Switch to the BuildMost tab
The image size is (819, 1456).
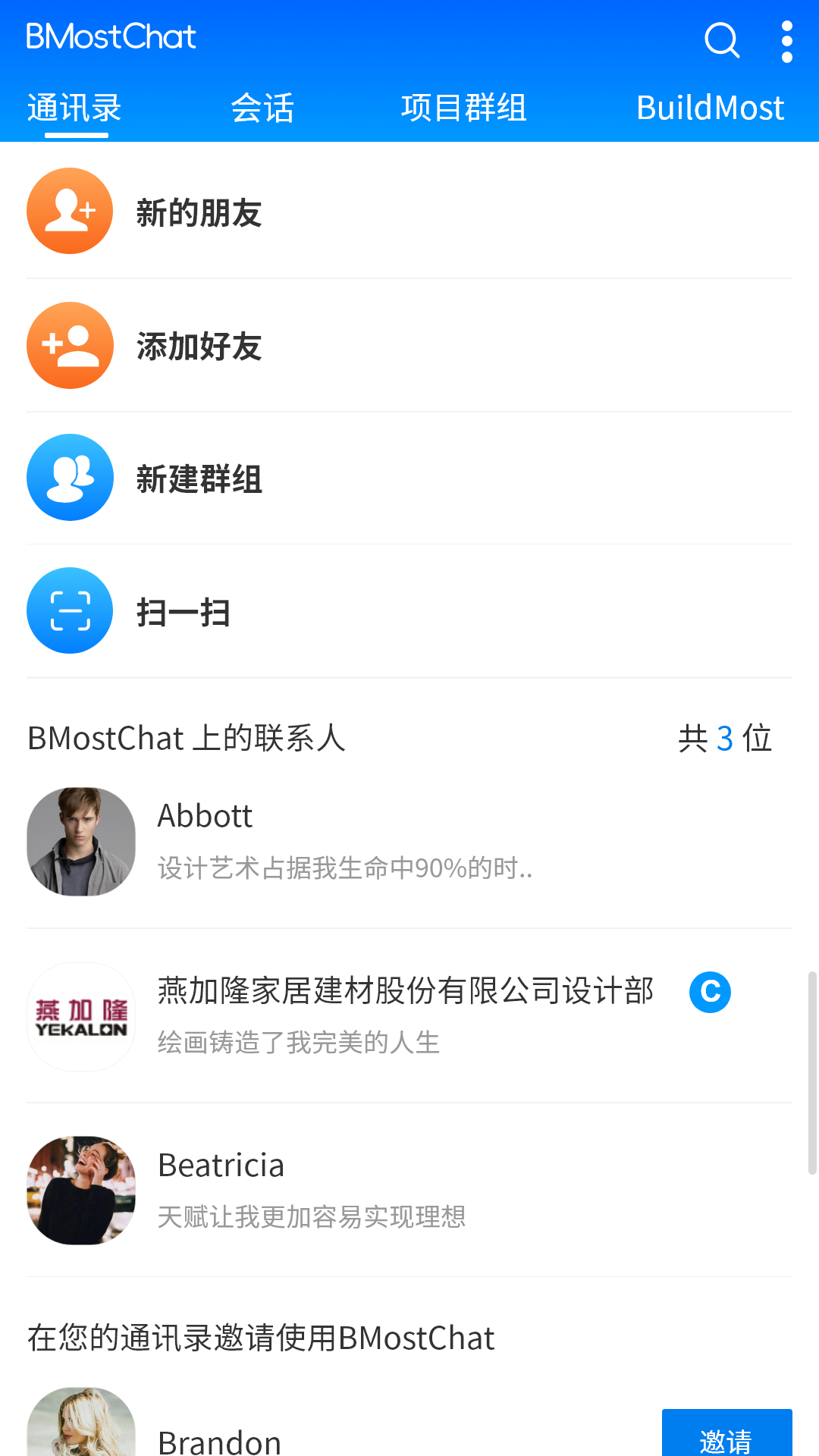pos(711,107)
